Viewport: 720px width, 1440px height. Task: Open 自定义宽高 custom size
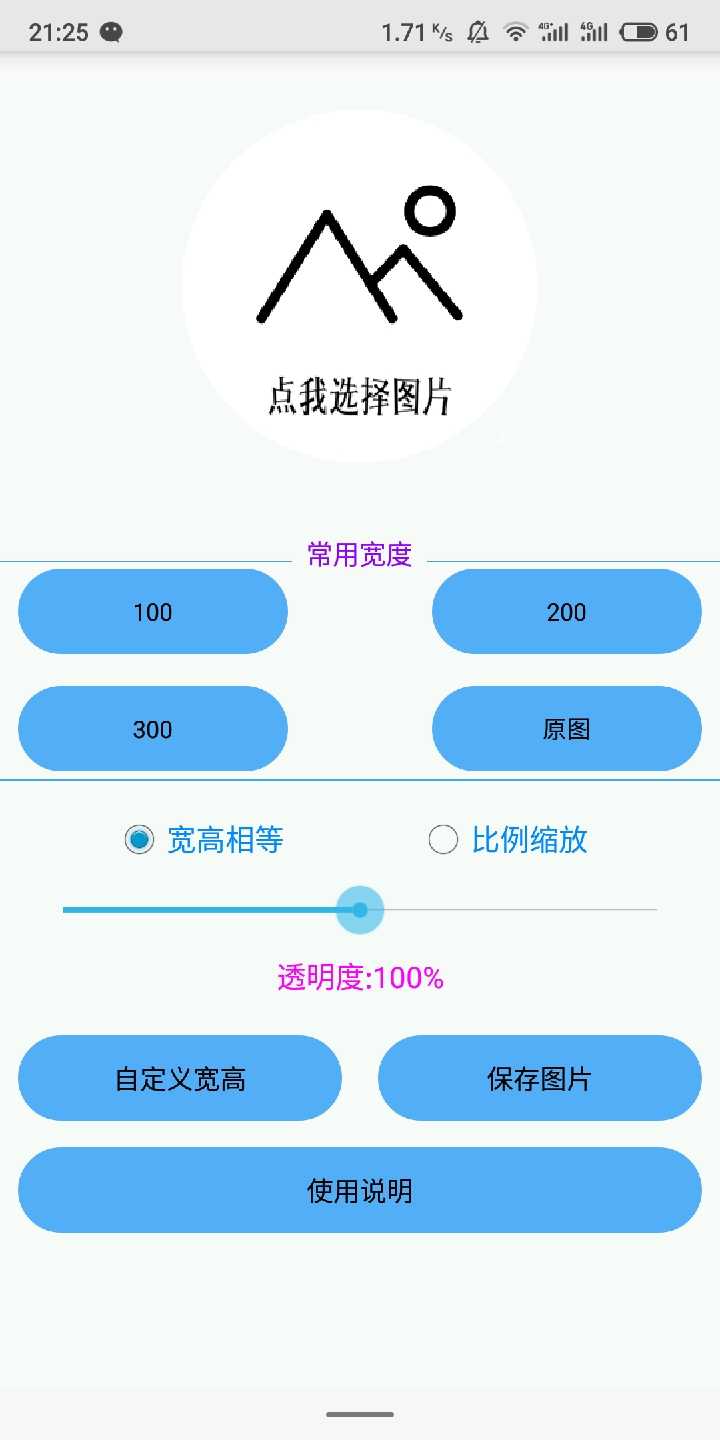click(180, 1078)
